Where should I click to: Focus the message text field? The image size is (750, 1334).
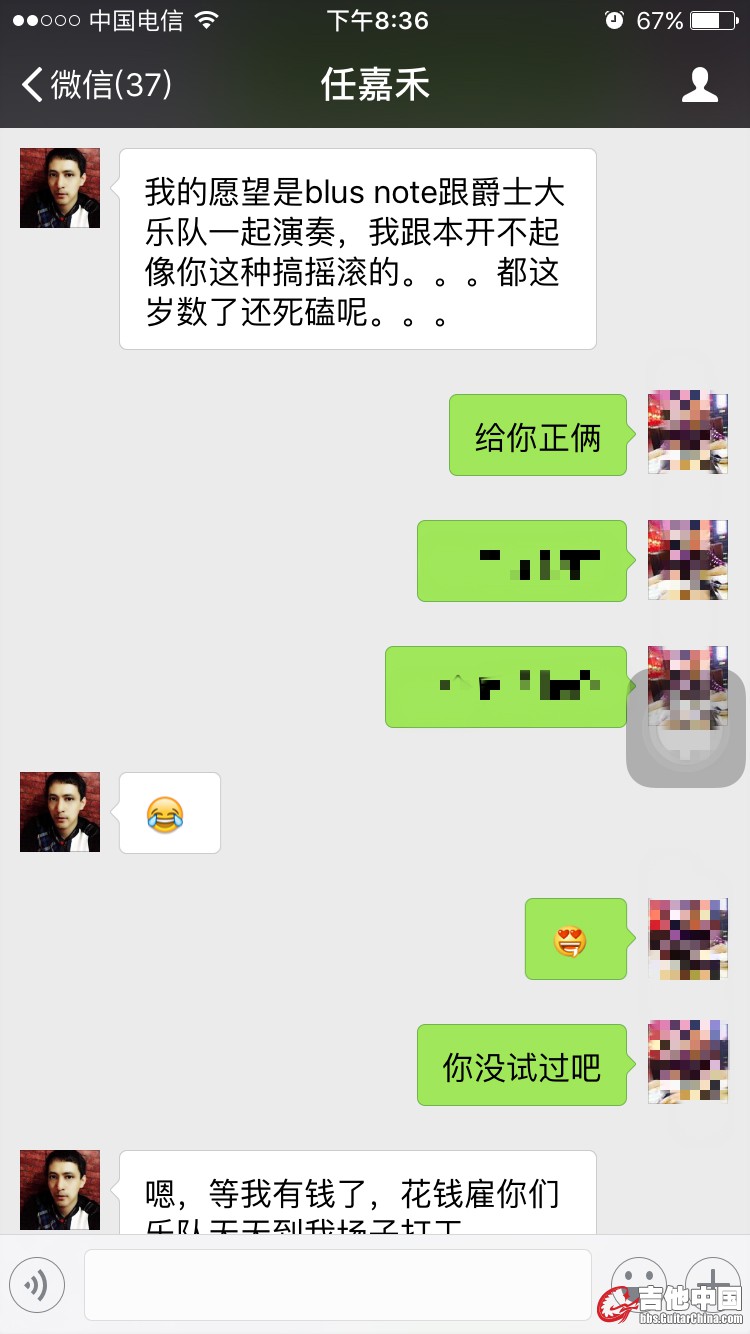tap(337, 1284)
